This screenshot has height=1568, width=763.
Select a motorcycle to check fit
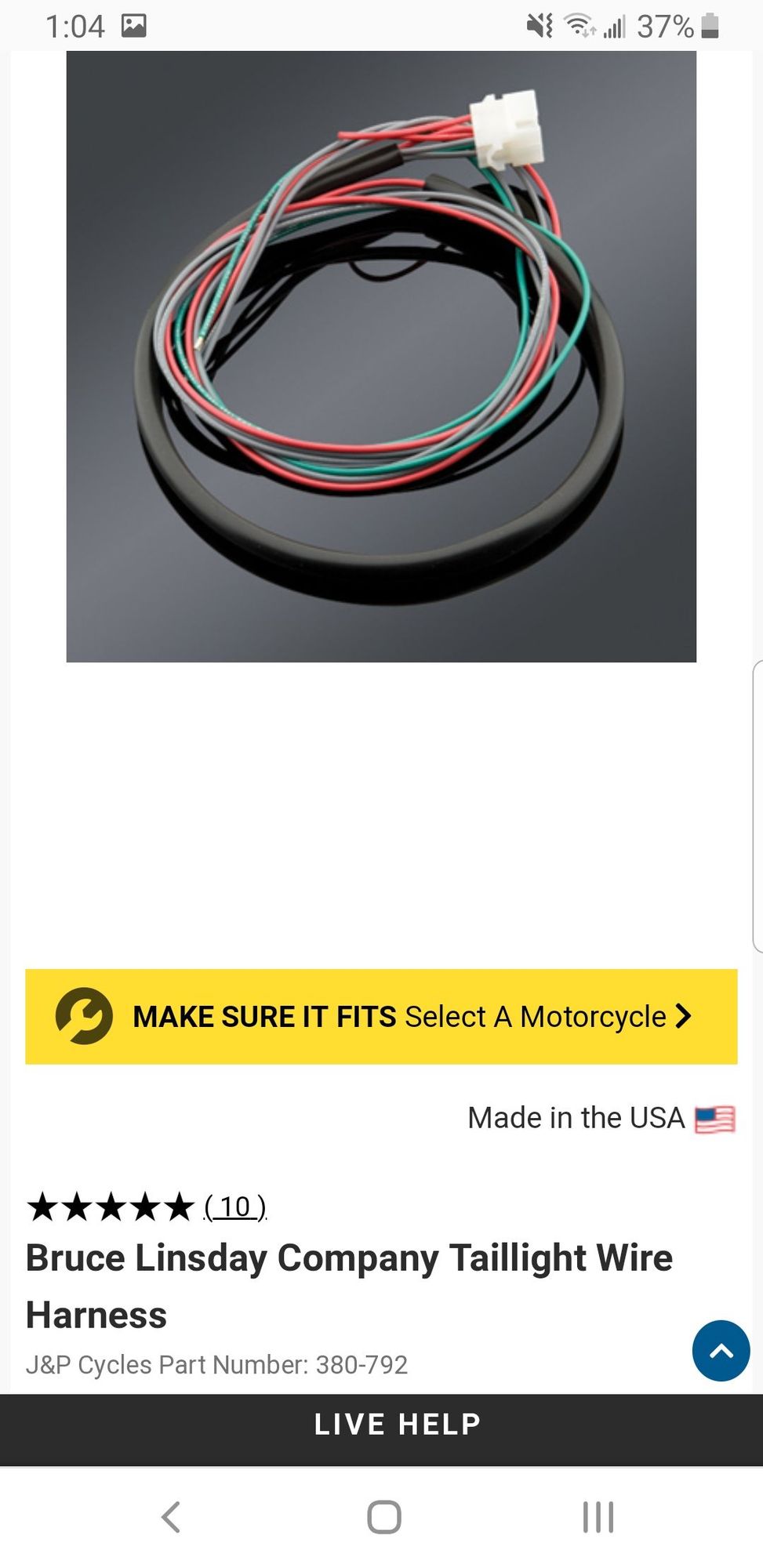(381, 1017)
